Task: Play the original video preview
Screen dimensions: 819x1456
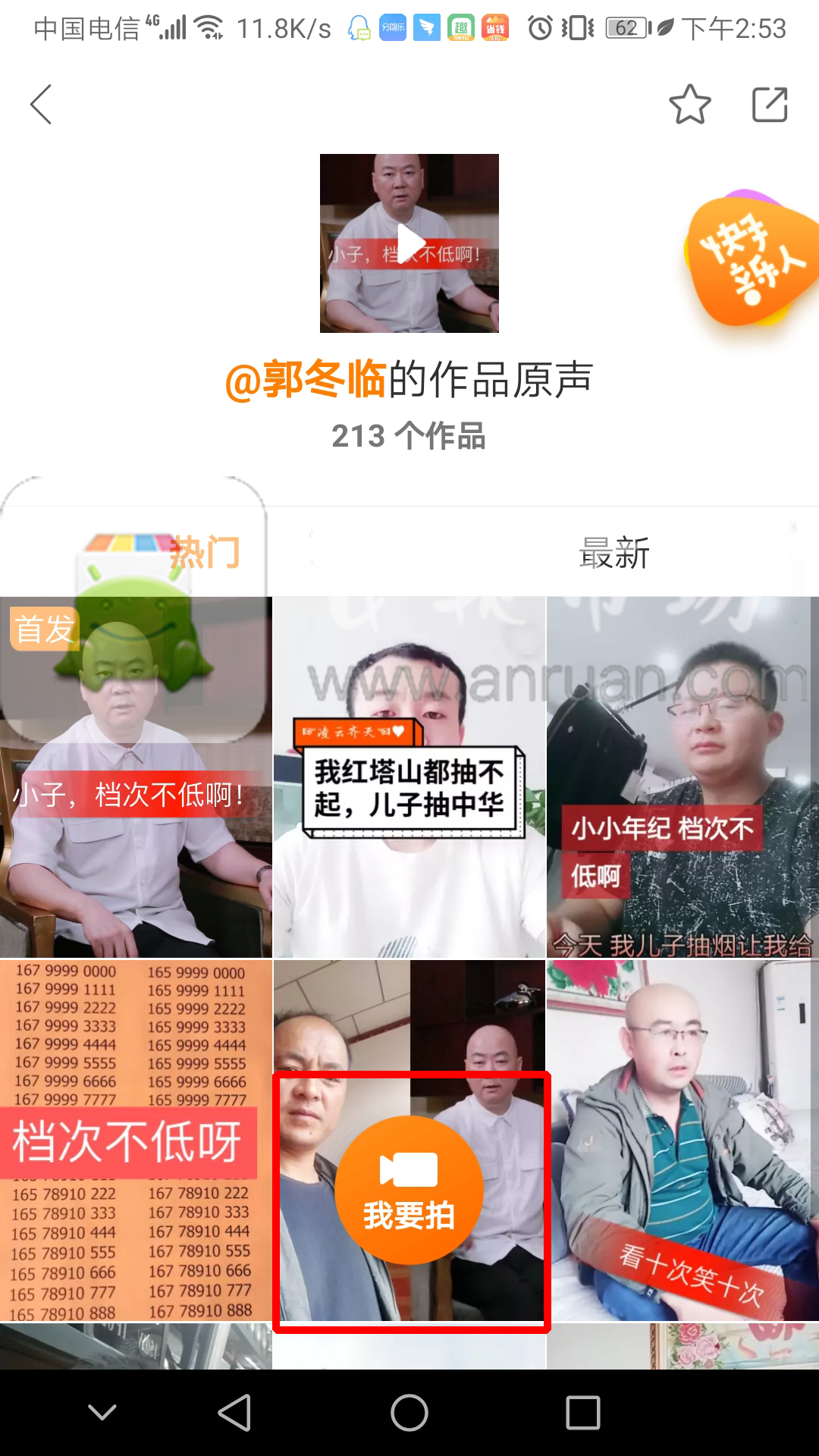Action: click(x=409, y=243)
